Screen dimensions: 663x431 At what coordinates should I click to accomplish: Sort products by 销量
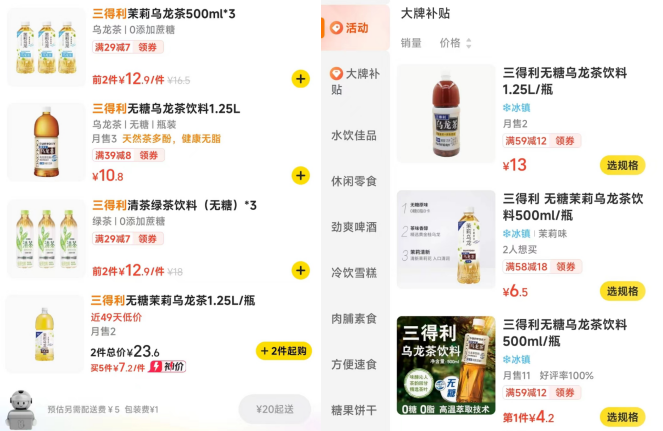411,43
